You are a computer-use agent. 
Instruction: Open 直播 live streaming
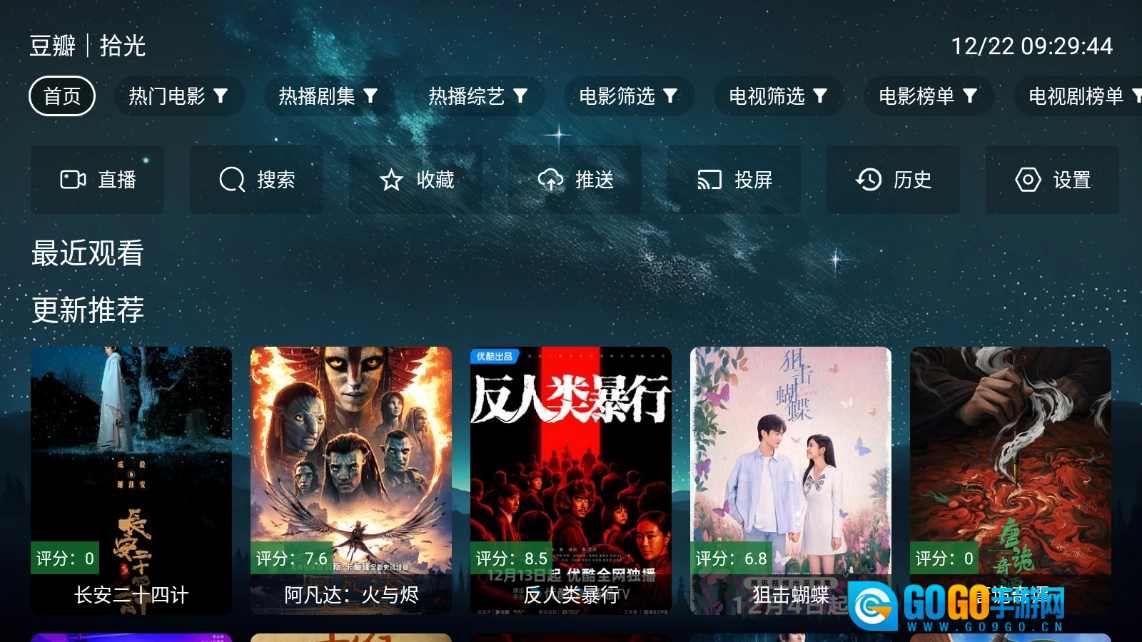tap(97, 180)
